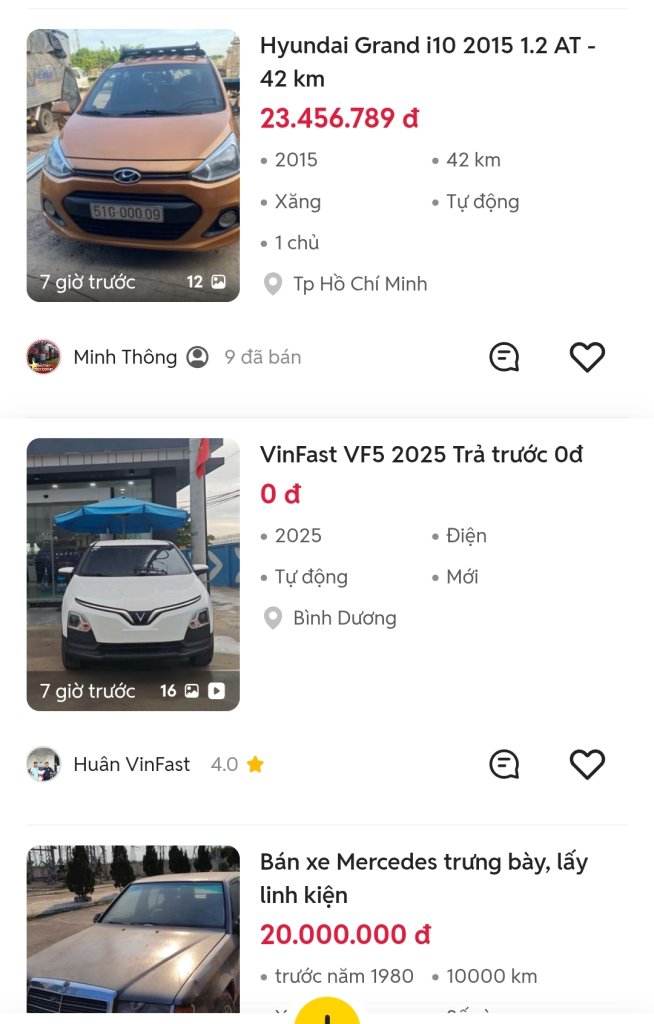Save the Hyundai Grand i10 listing to favorites
Image resolution: width=654 pixels, height=1024 pixels.
[x=587, y=357]
